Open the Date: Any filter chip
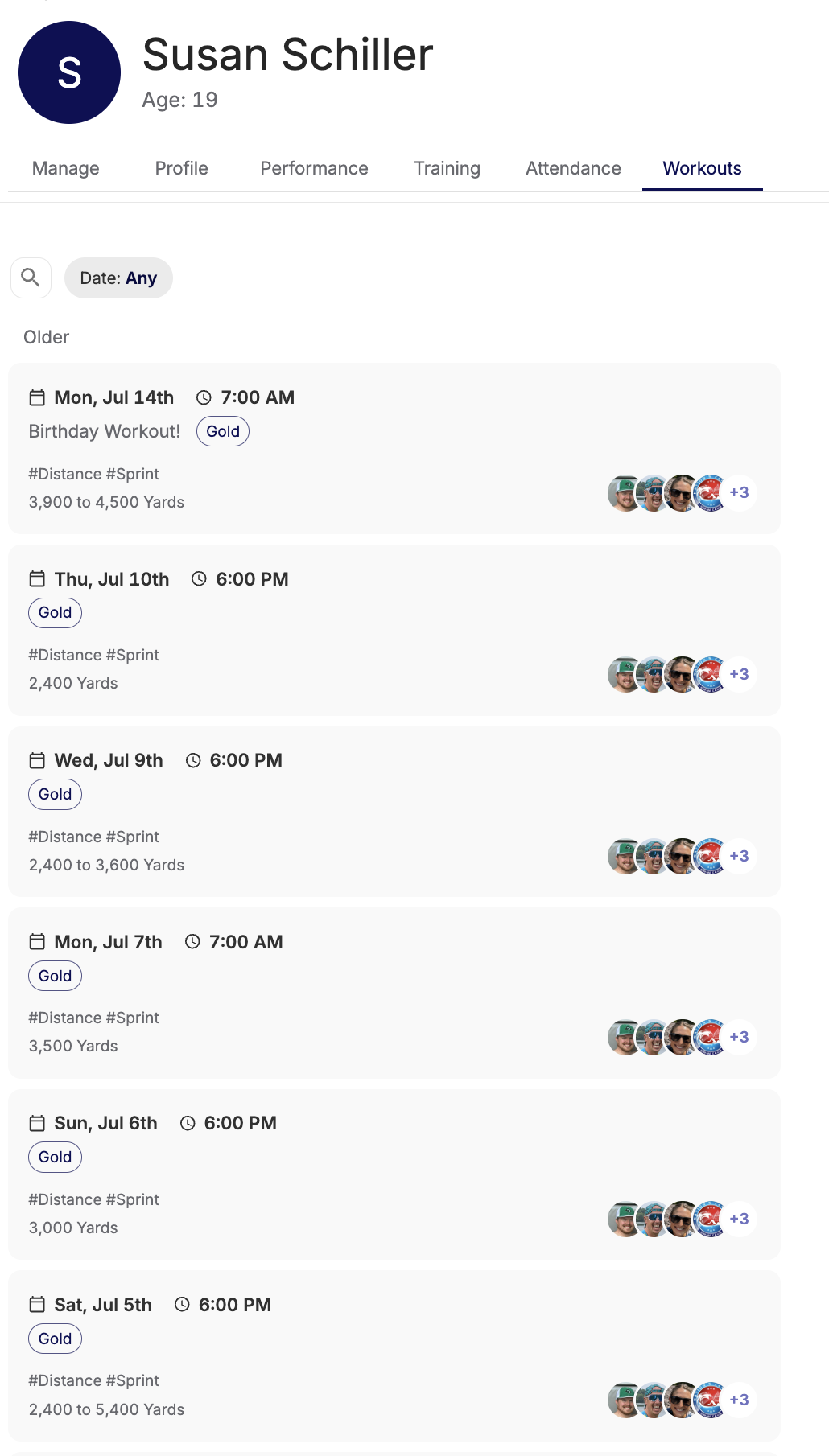The image size is (829, 1456). pos(118,278)
